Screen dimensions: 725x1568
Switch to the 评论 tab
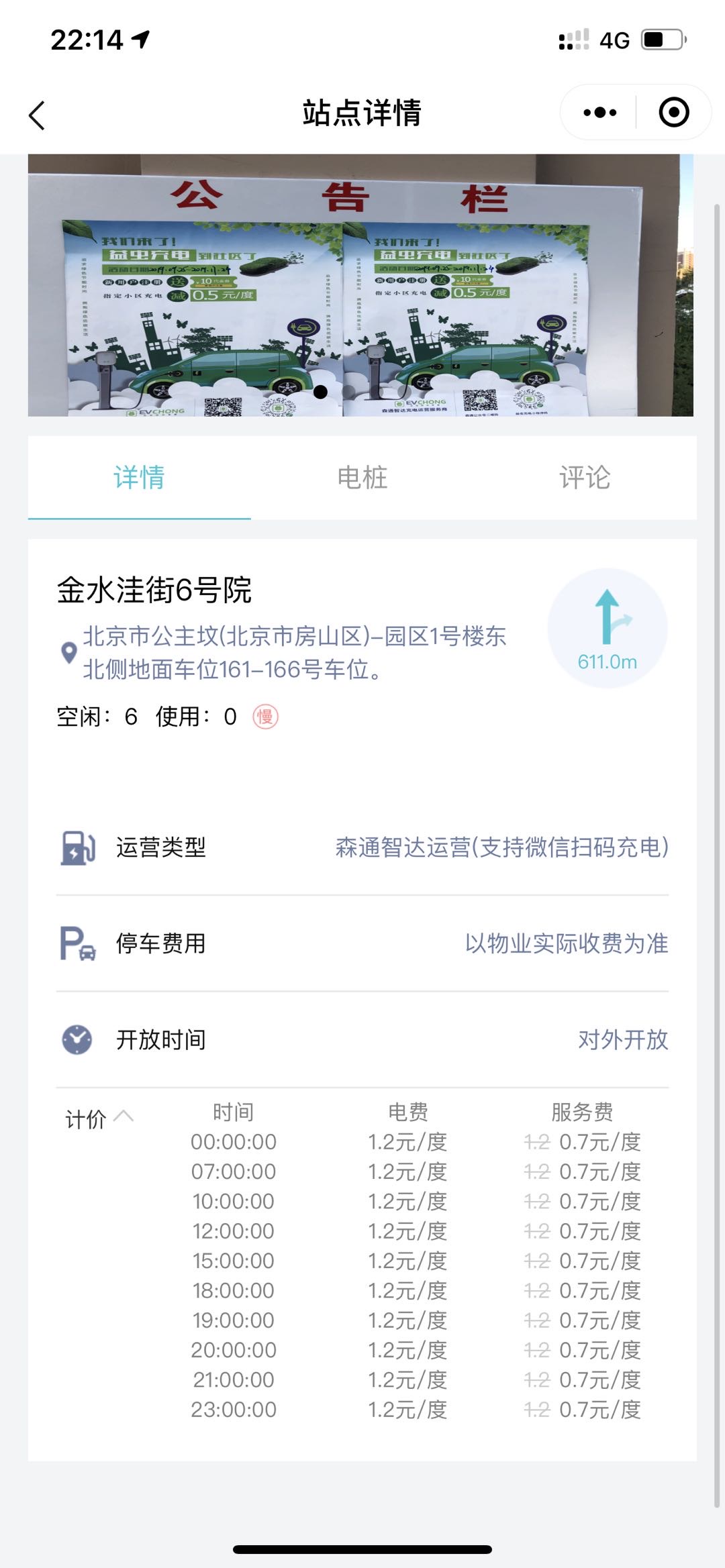click(585, 478)
